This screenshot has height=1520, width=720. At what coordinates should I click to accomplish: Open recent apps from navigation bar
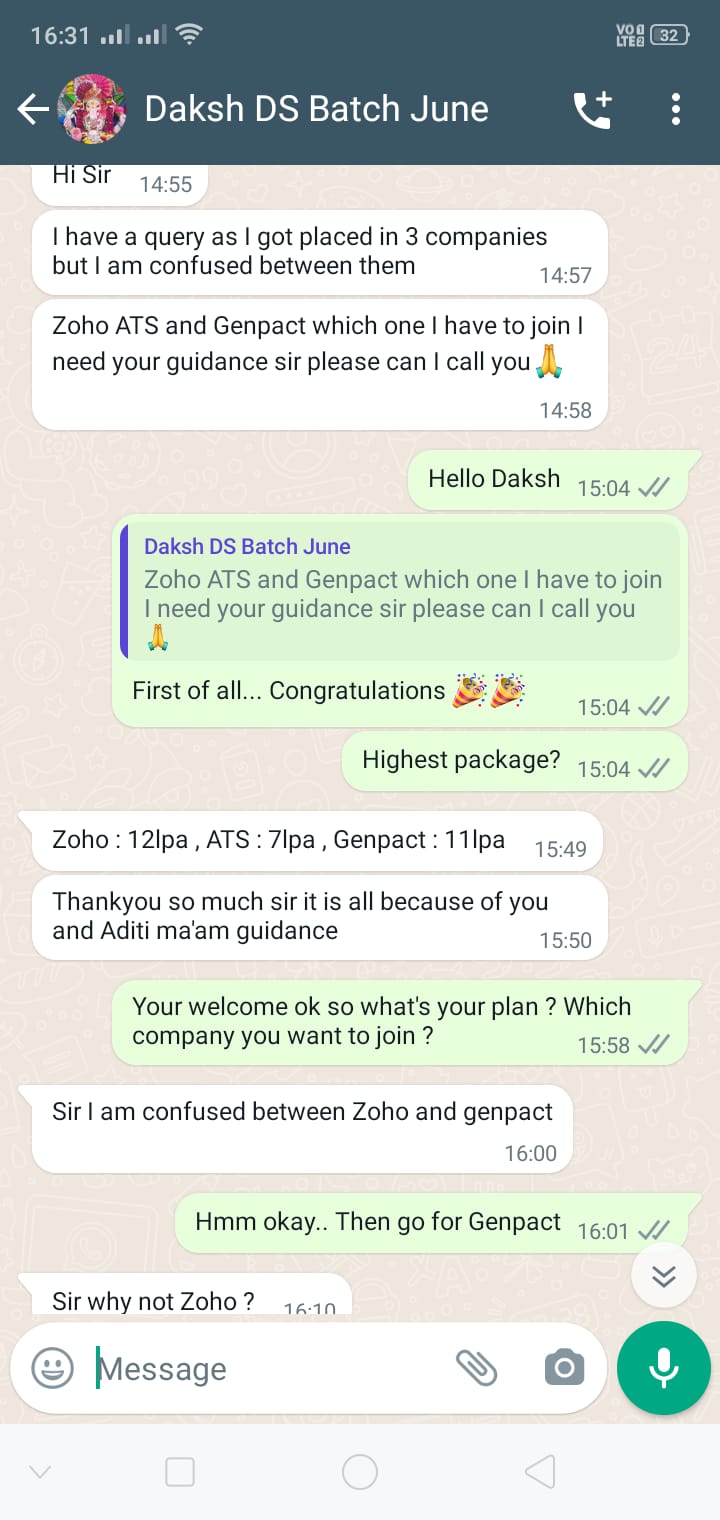[180, 1472]
